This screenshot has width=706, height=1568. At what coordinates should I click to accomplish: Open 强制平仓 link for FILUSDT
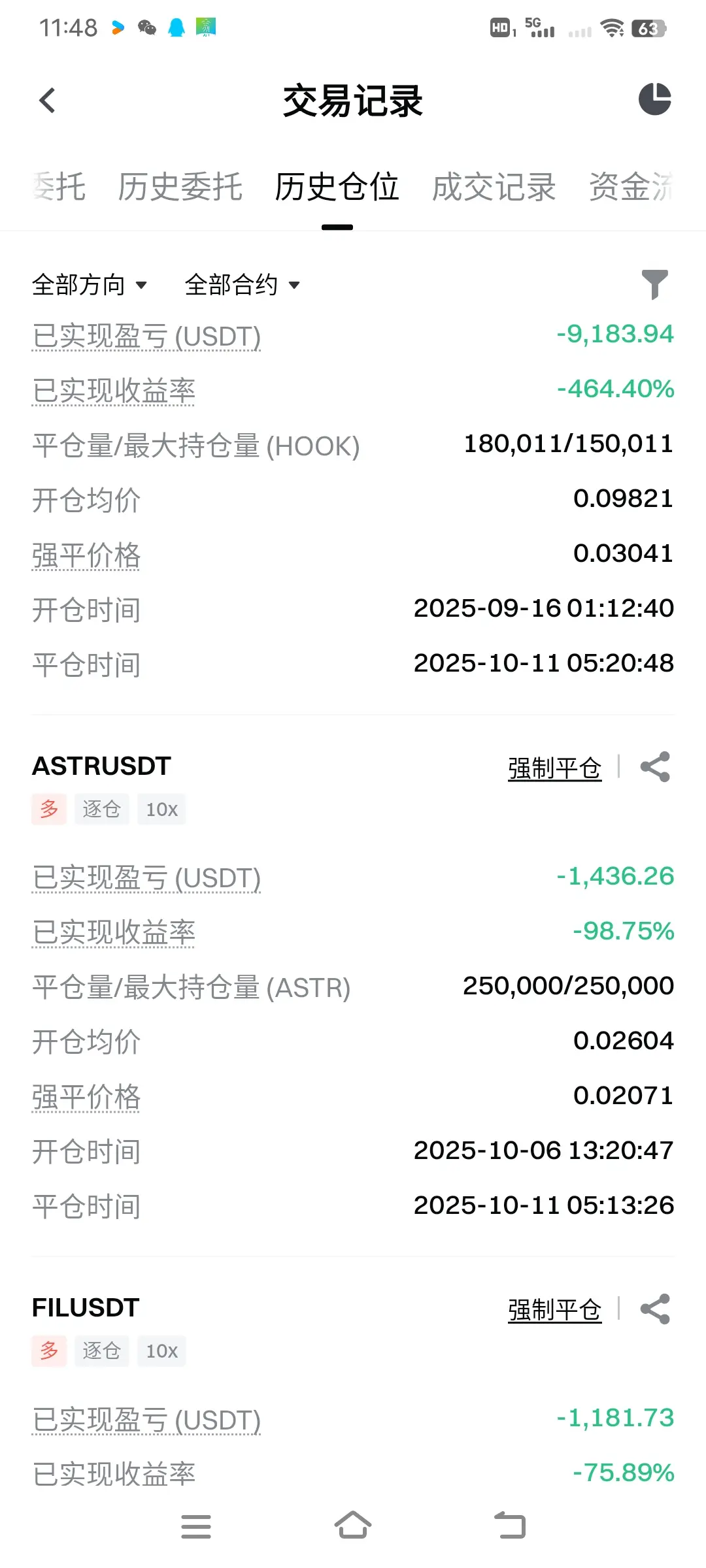[x=554, y=1310]
